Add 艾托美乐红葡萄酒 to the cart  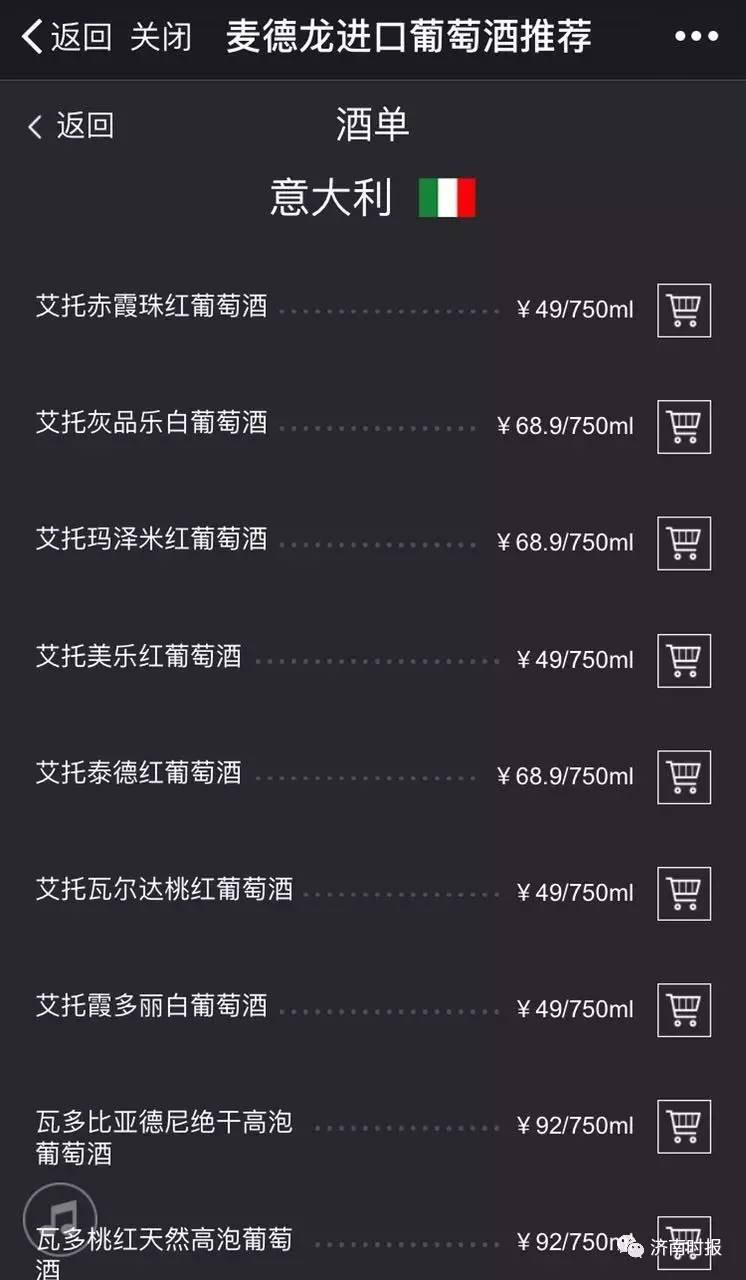pyautogui.click(x=684, y=660)
